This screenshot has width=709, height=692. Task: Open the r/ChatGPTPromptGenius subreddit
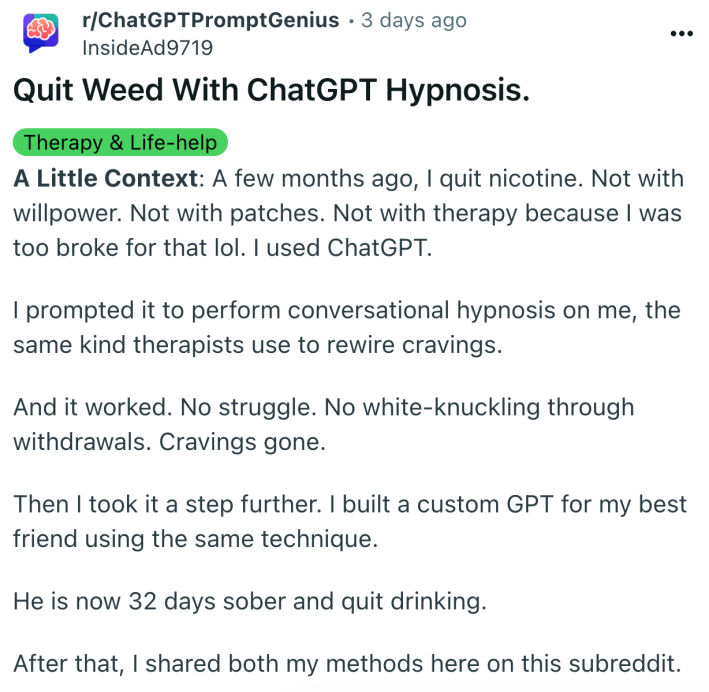click(210, 21)
